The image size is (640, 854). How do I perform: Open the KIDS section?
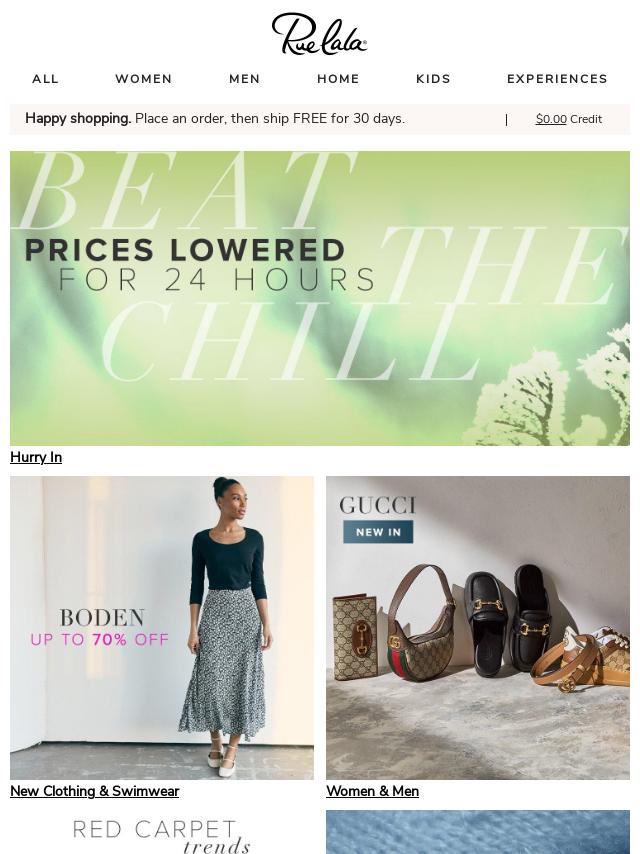[x=433, y=79]
